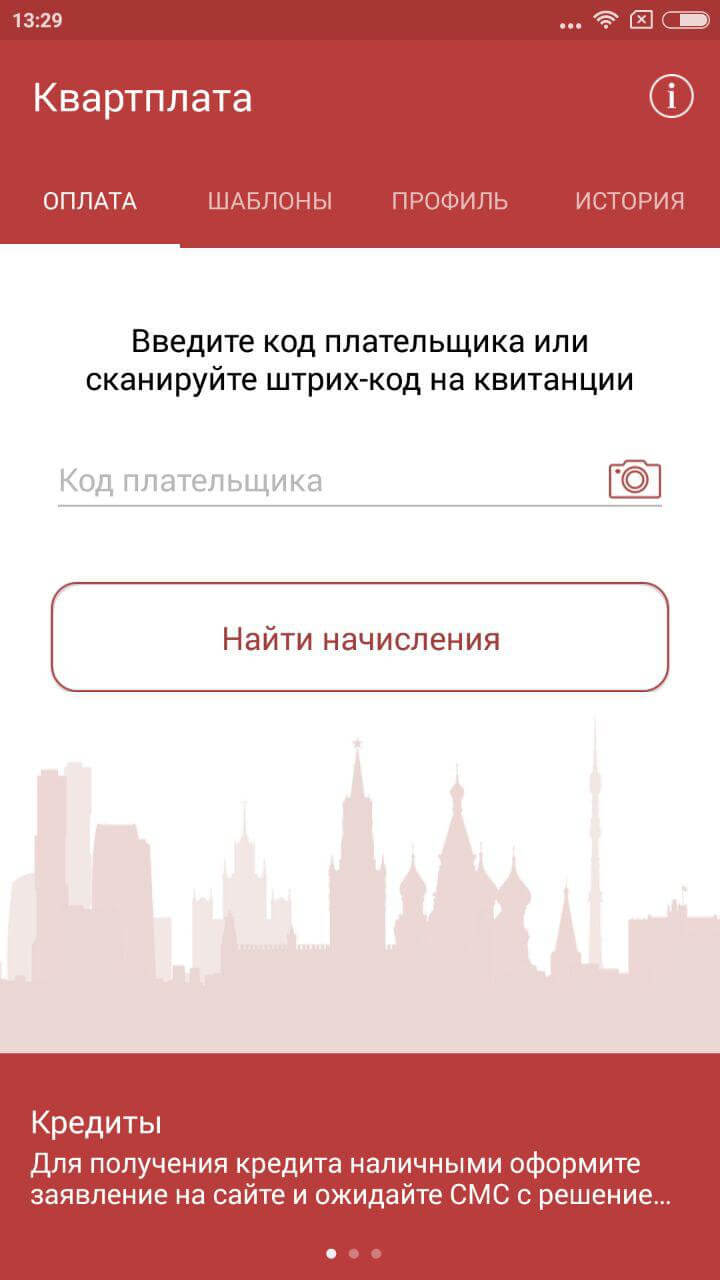Tap the clock showing 13:29
Viewport: 720px width, 1280px height.
tap(37, 18)
